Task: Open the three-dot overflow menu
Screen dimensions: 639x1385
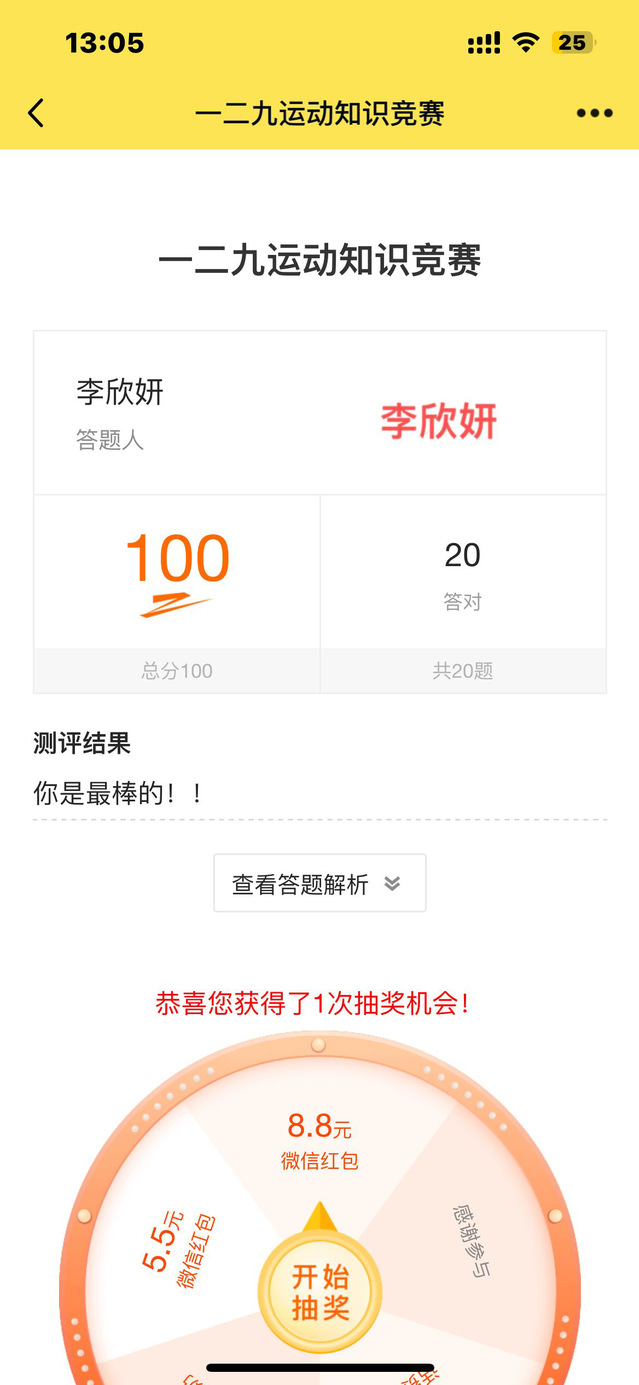Action: tap(594, 113)
